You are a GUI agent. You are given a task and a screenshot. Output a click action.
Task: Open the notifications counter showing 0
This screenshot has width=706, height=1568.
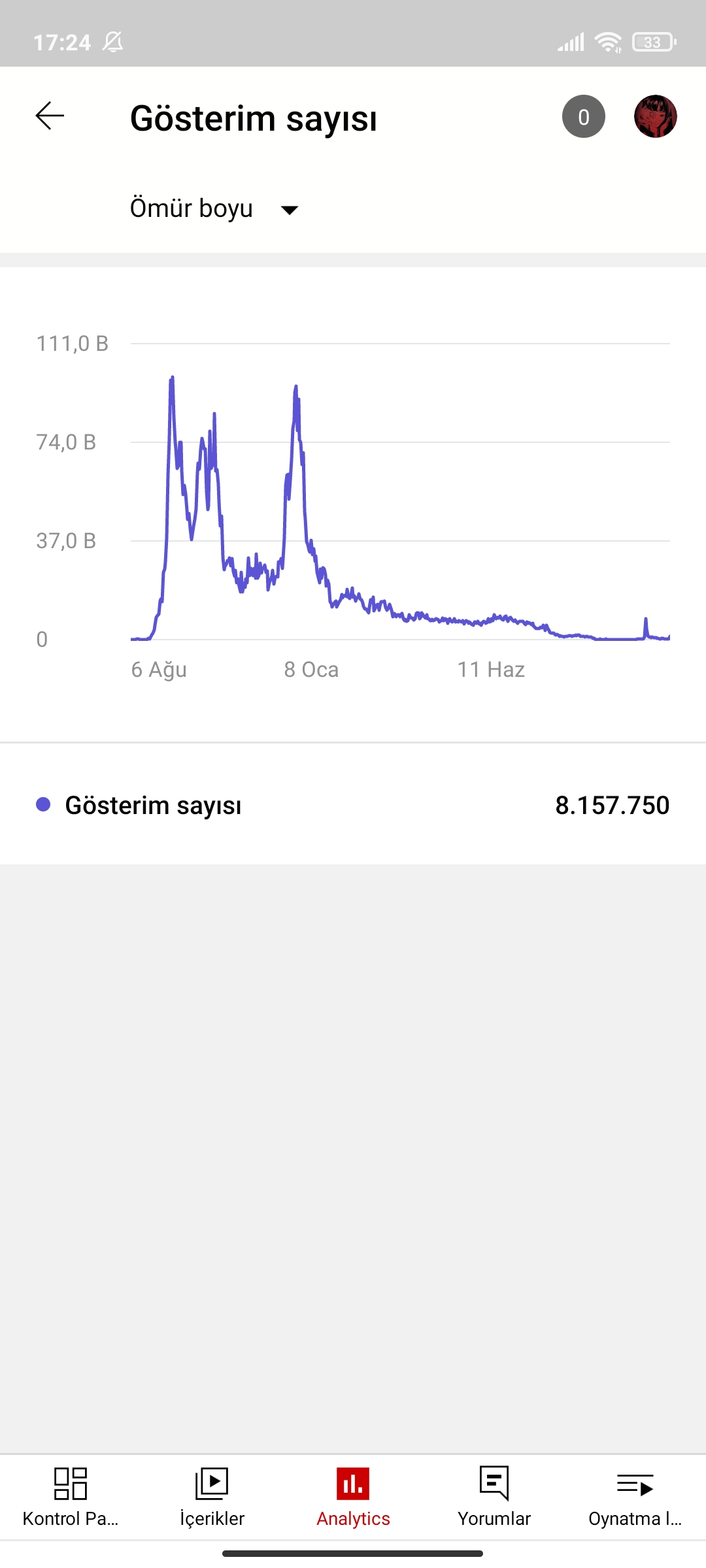[584, 116]
